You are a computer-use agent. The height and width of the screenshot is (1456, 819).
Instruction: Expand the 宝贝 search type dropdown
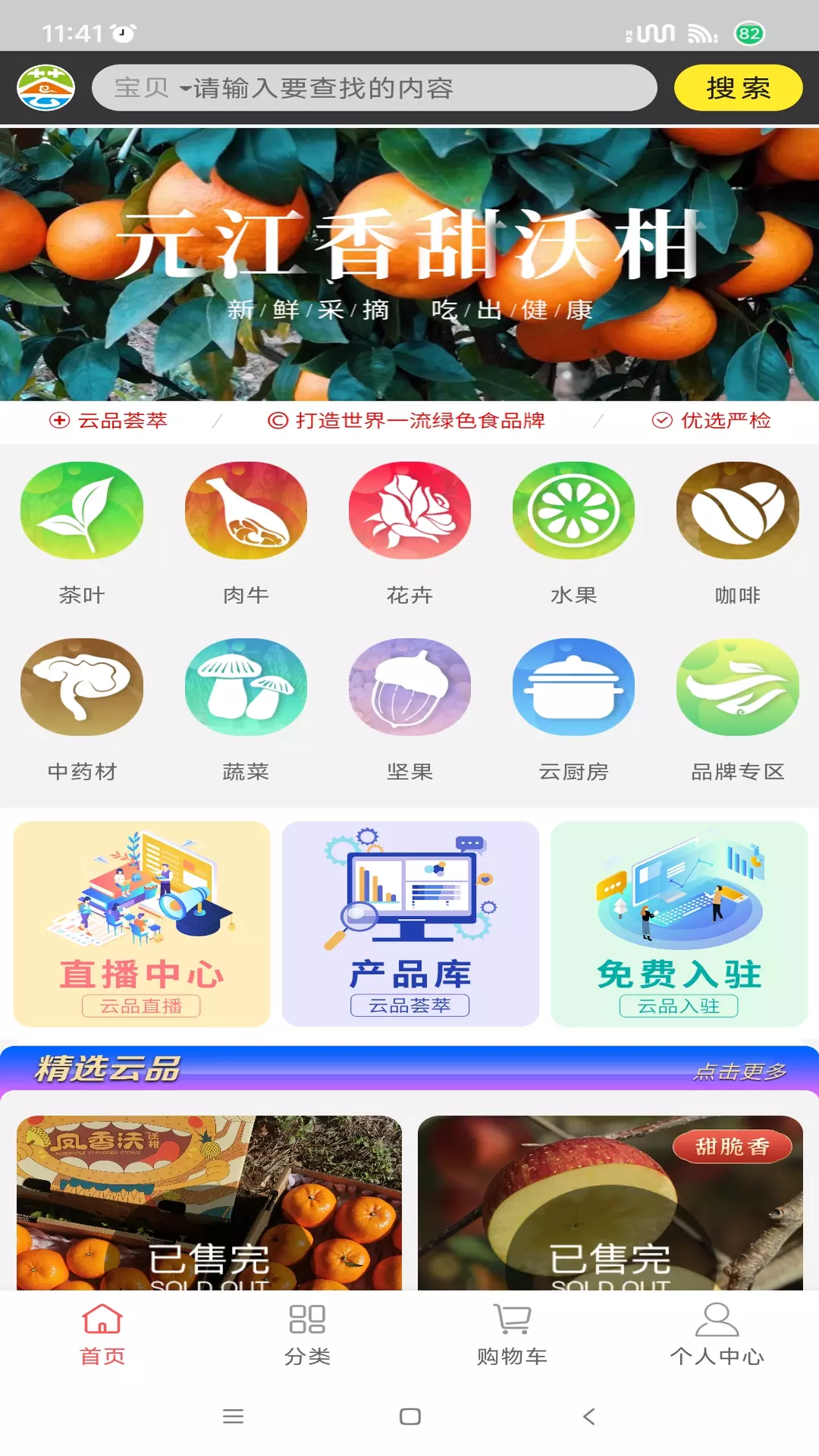pyautogui.click(x=152, y=88)
